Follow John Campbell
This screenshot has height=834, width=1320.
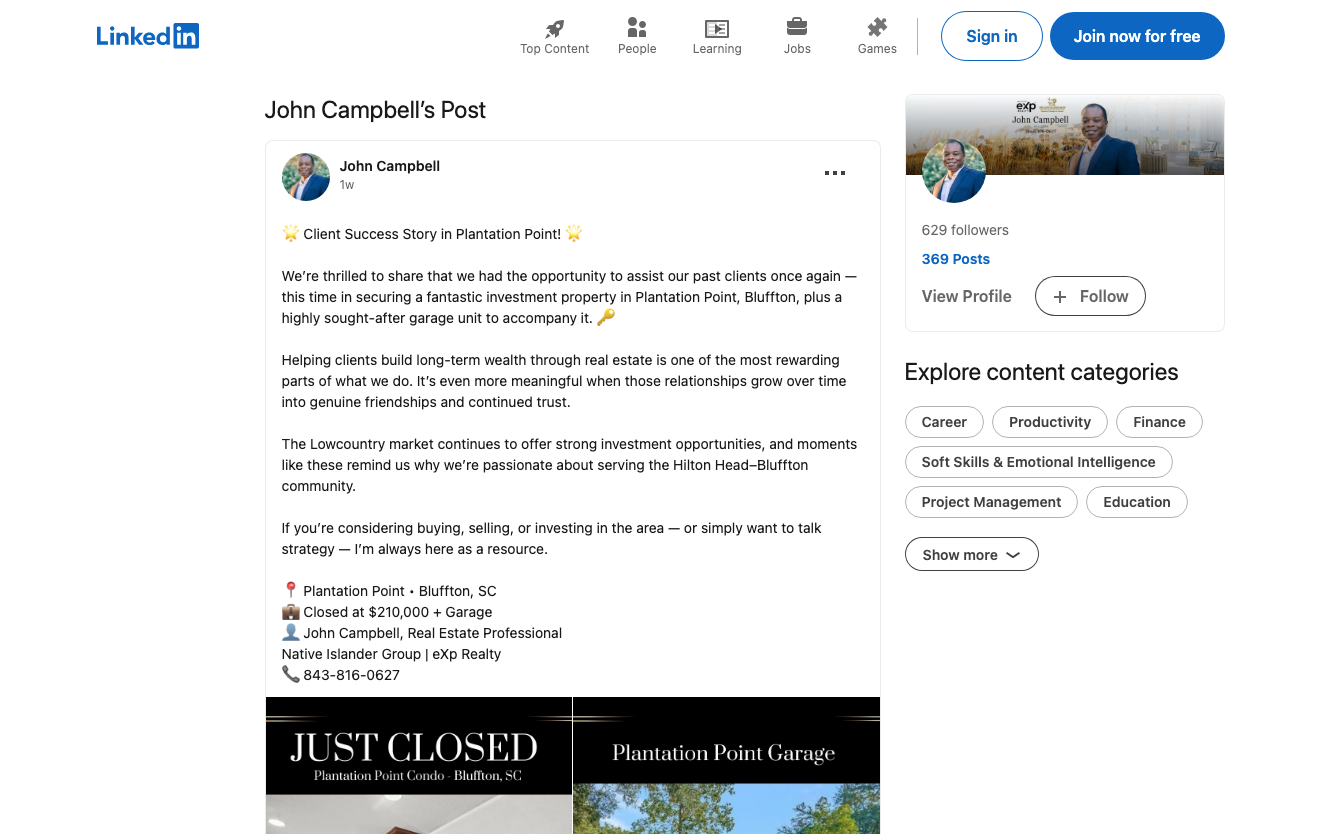click(1089, 296)
